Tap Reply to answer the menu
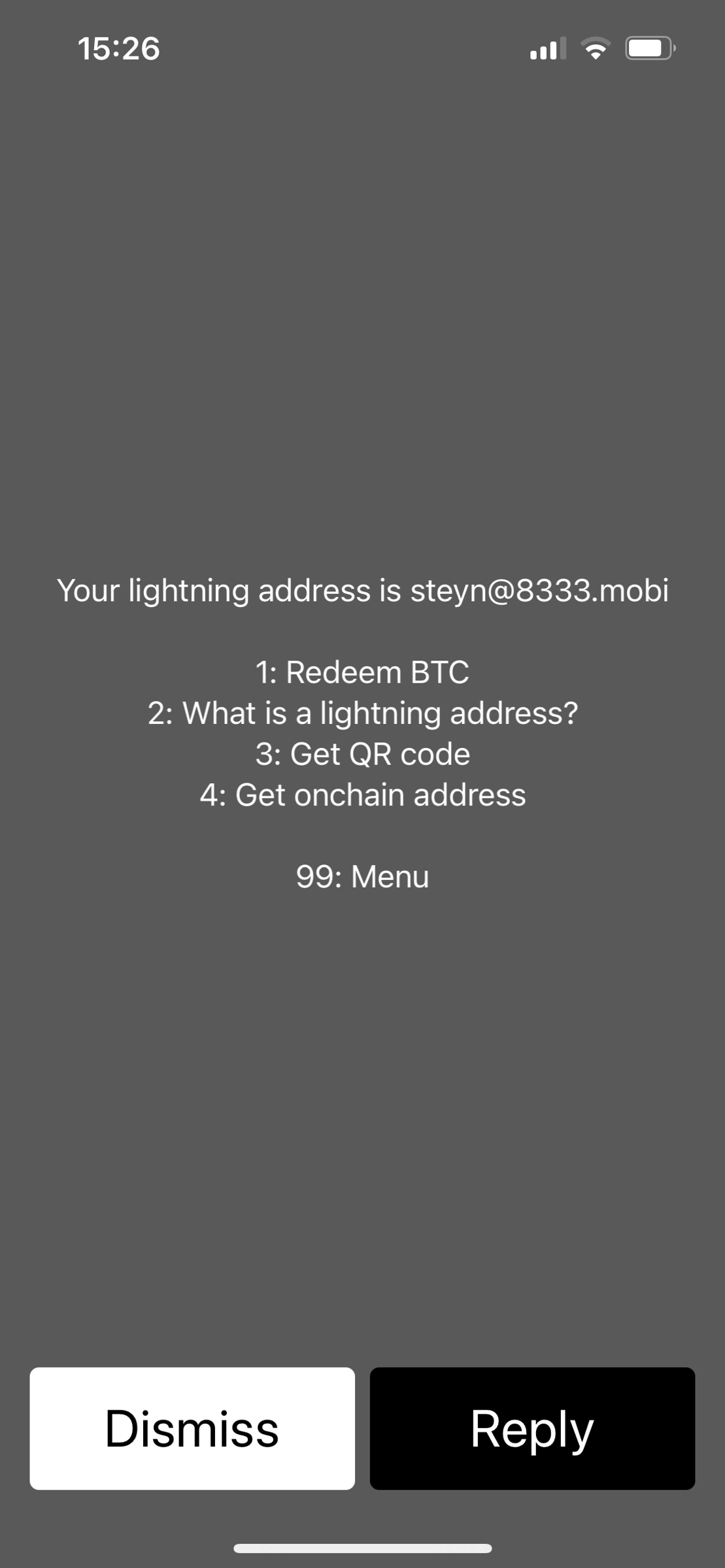The width and height of the screenshot is (725, 1568). point(532,1429)
